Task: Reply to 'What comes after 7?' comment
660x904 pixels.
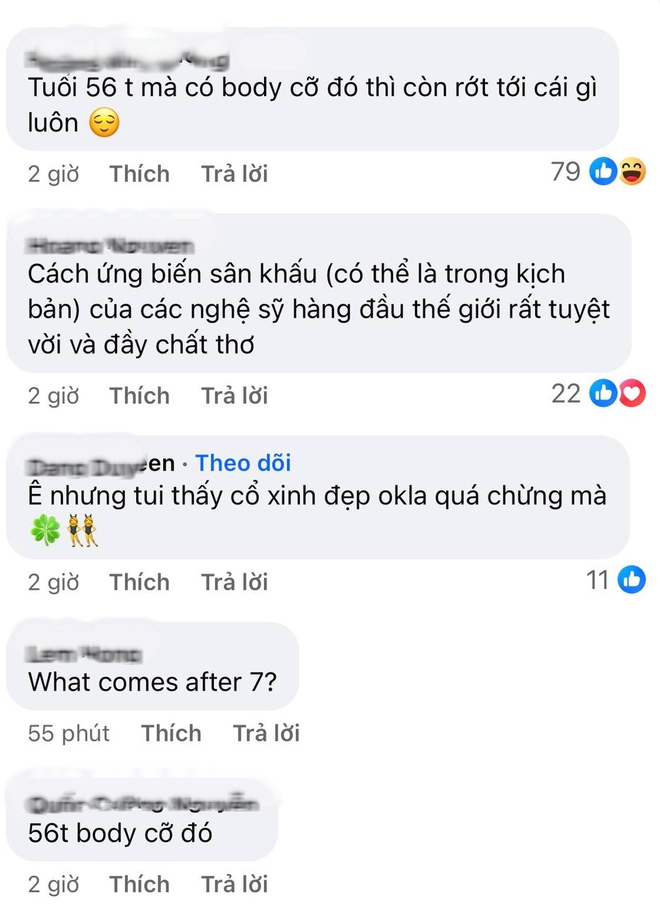Action: [266, 733]
